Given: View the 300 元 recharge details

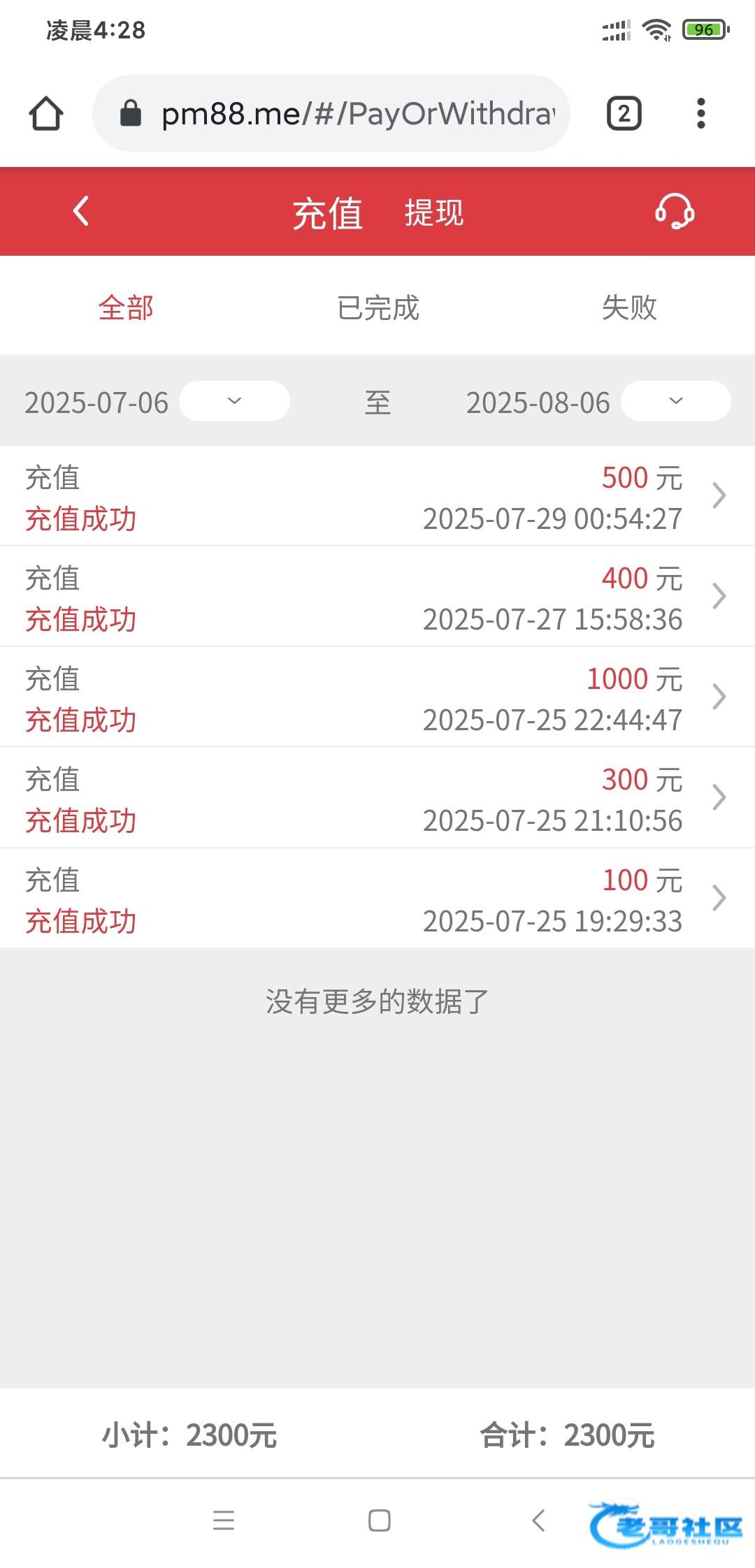Looking at the screenshot, I should pos(377,798).
